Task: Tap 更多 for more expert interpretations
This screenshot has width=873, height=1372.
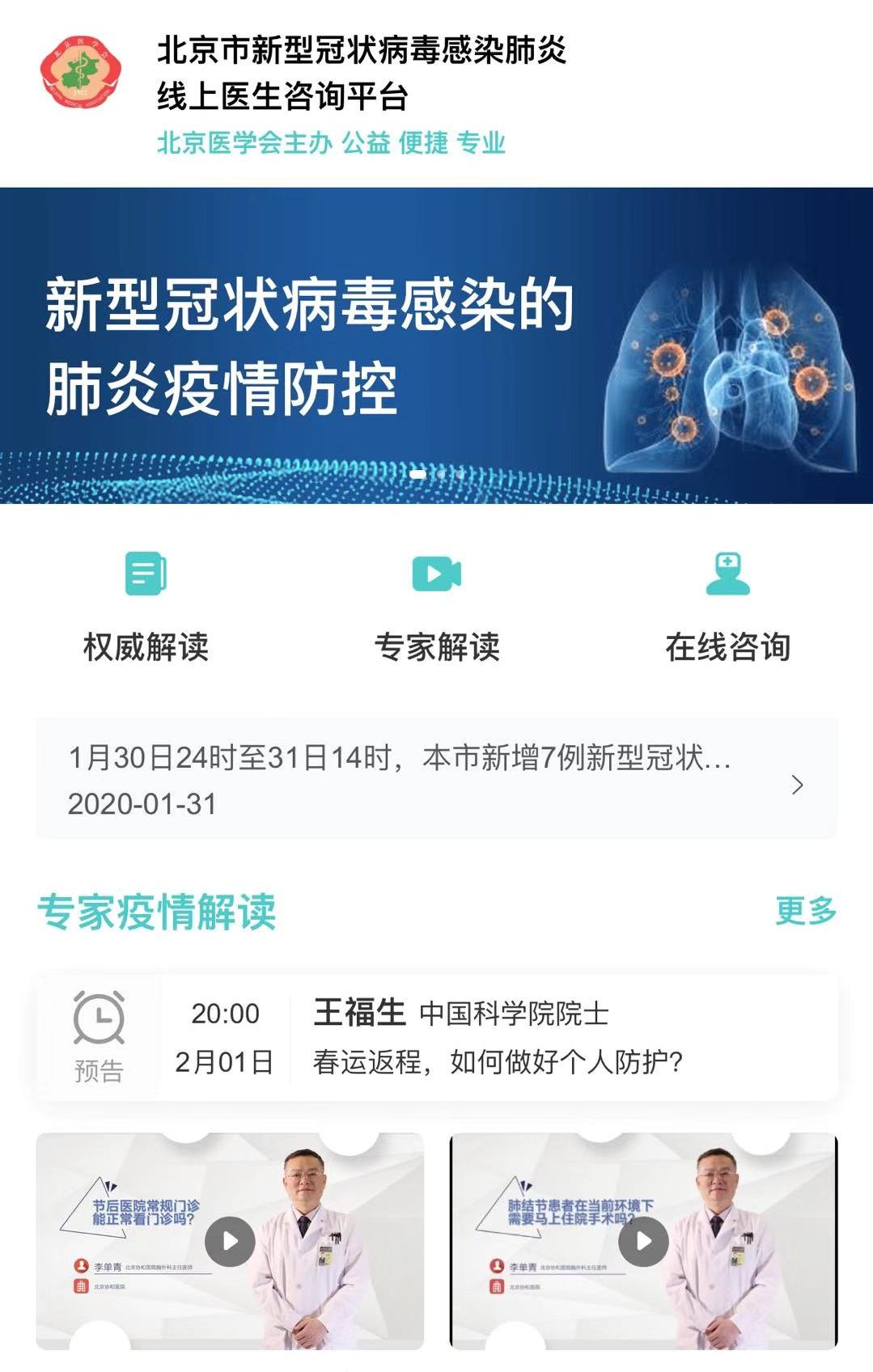Action: (805, 911)
